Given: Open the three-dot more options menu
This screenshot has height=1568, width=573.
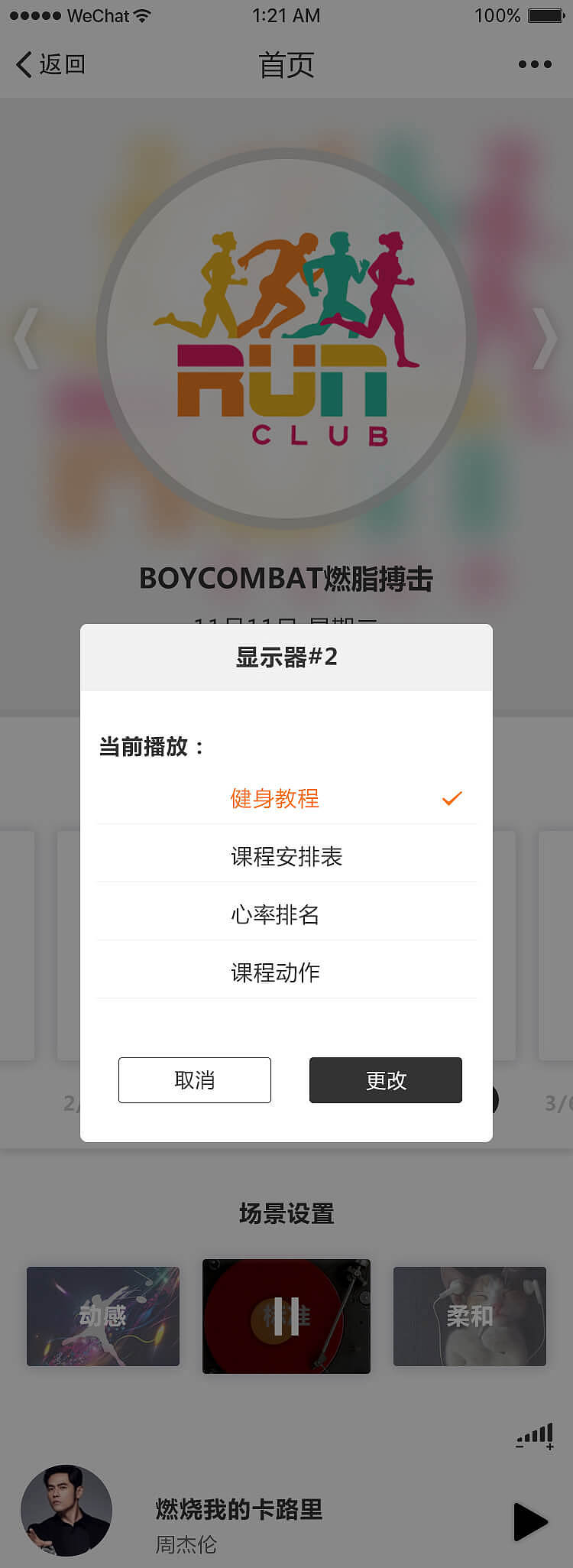Looking at the screenshot, I should pos(534,65).
